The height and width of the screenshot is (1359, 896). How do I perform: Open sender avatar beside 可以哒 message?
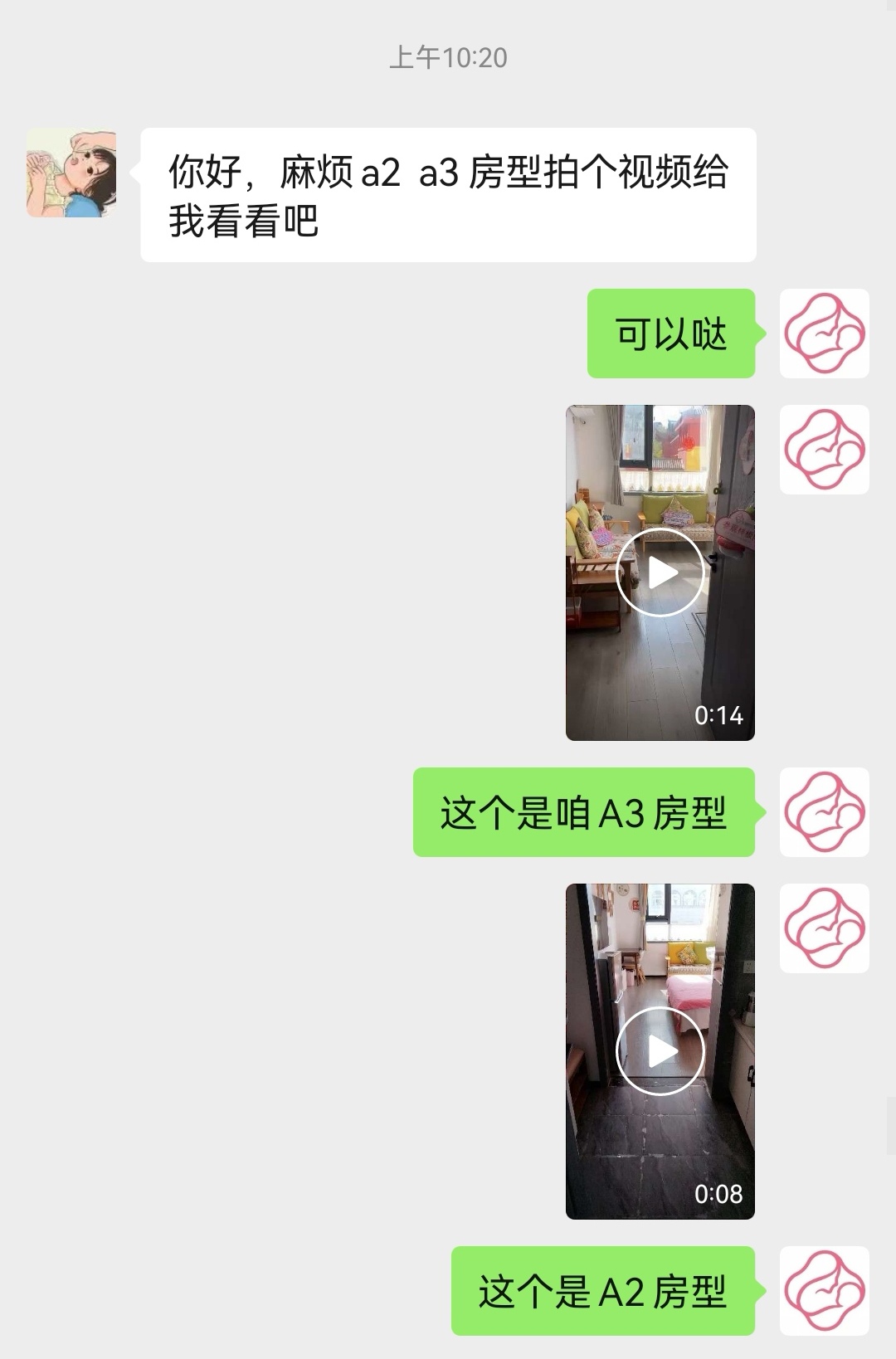click(x=824, y=334)
